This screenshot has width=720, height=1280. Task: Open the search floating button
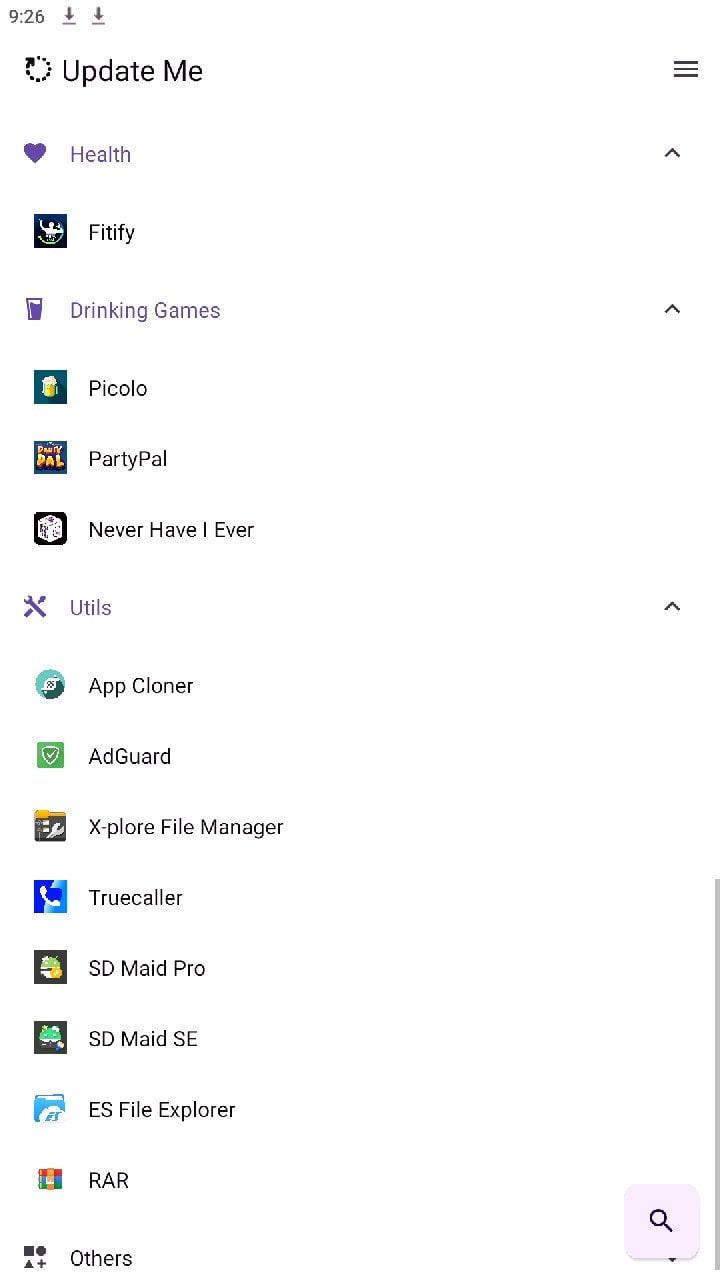pos(661,1220)
